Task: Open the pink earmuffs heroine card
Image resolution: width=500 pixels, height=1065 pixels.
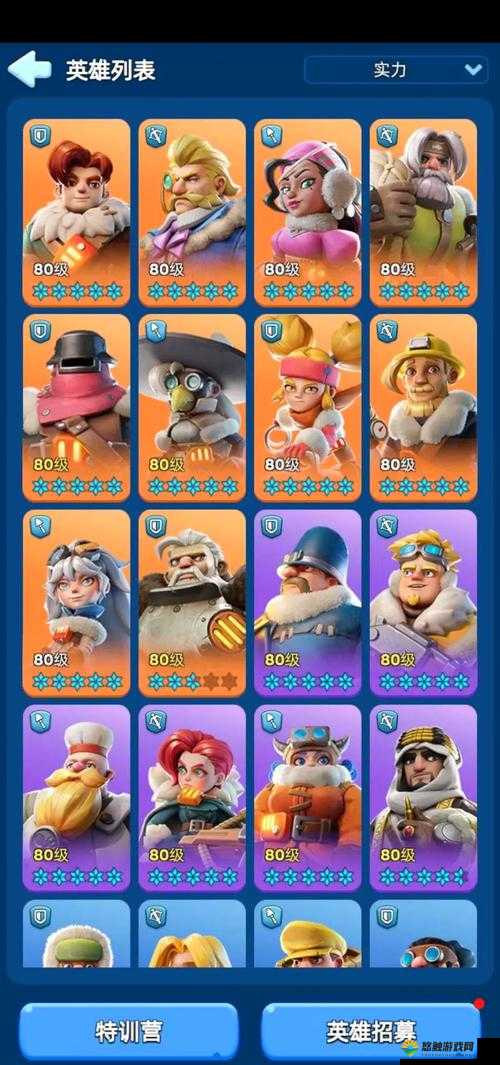Action: coord(308,213)
